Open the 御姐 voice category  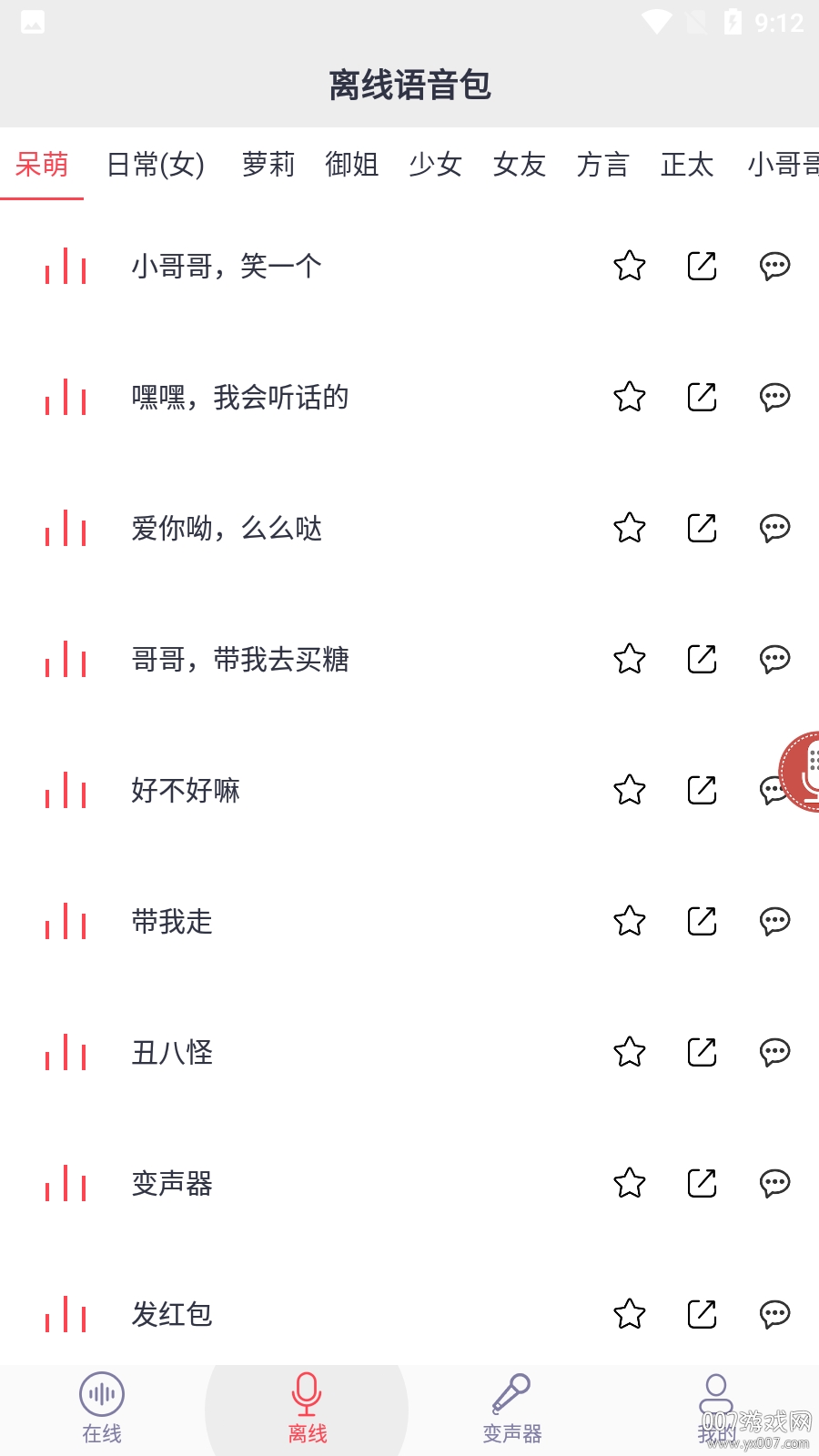[x=352, y=166]
